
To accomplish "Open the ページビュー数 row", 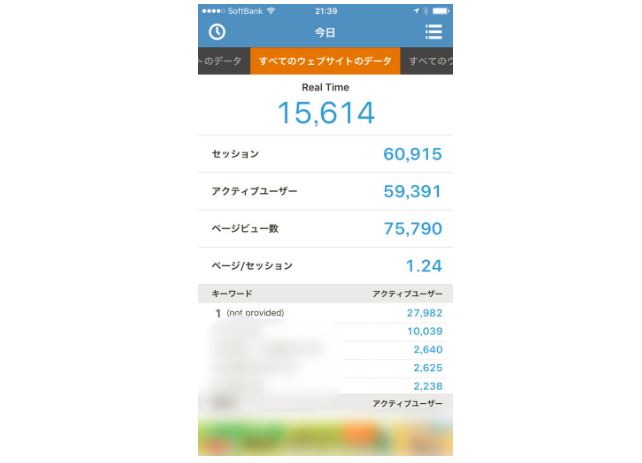I will 325,228.
